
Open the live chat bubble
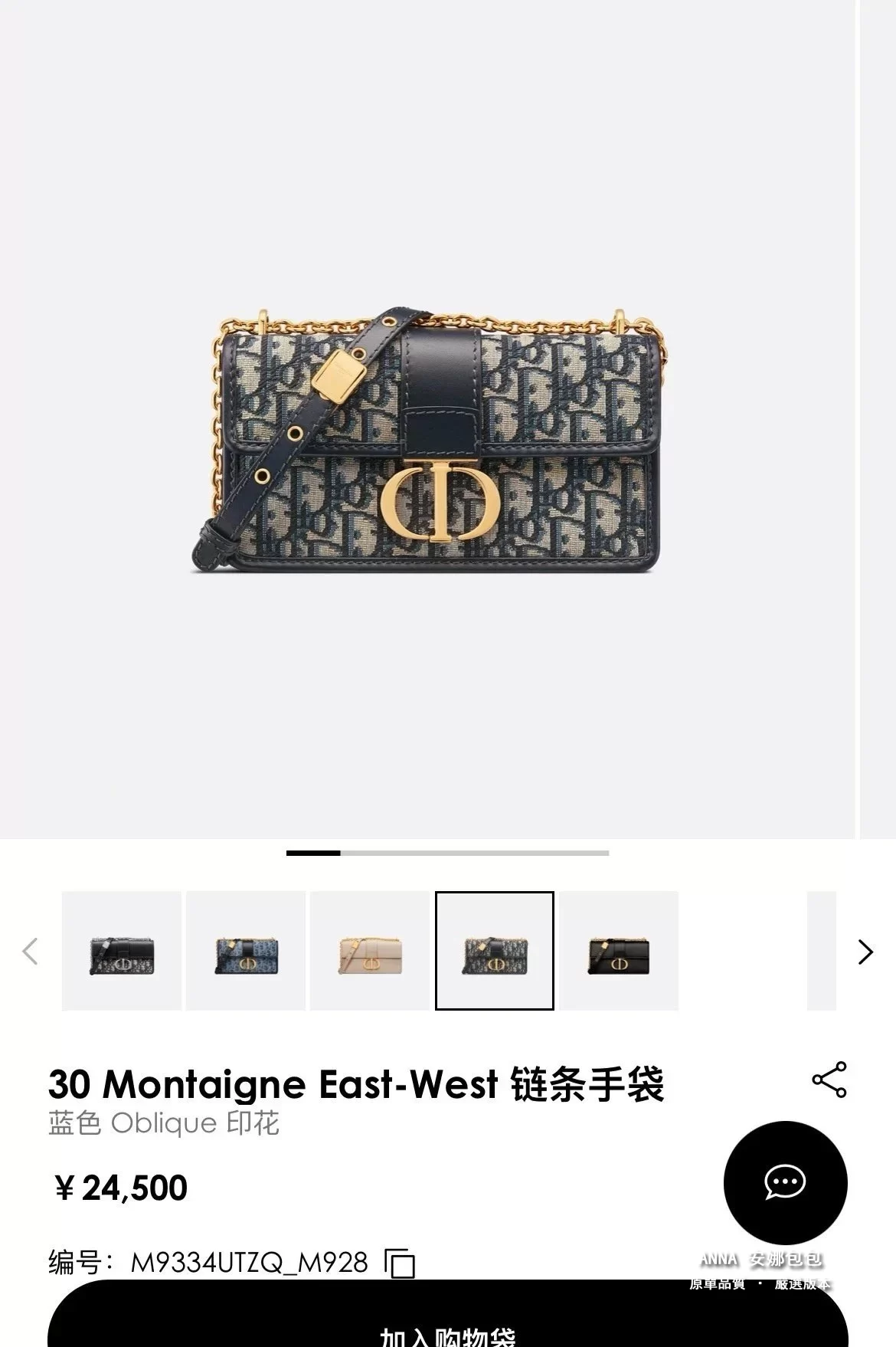[785, 1182]
